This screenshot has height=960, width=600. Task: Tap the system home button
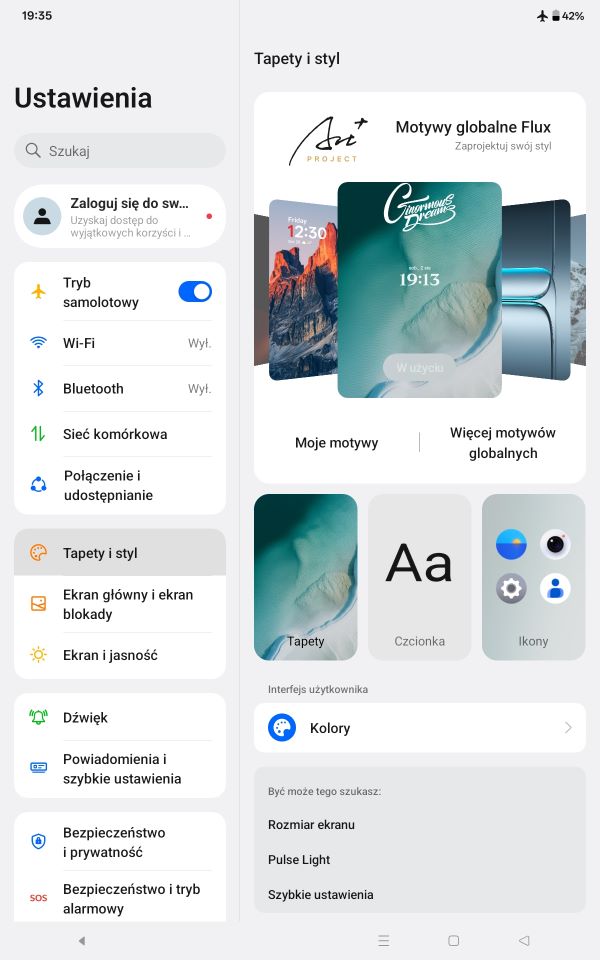454,940
